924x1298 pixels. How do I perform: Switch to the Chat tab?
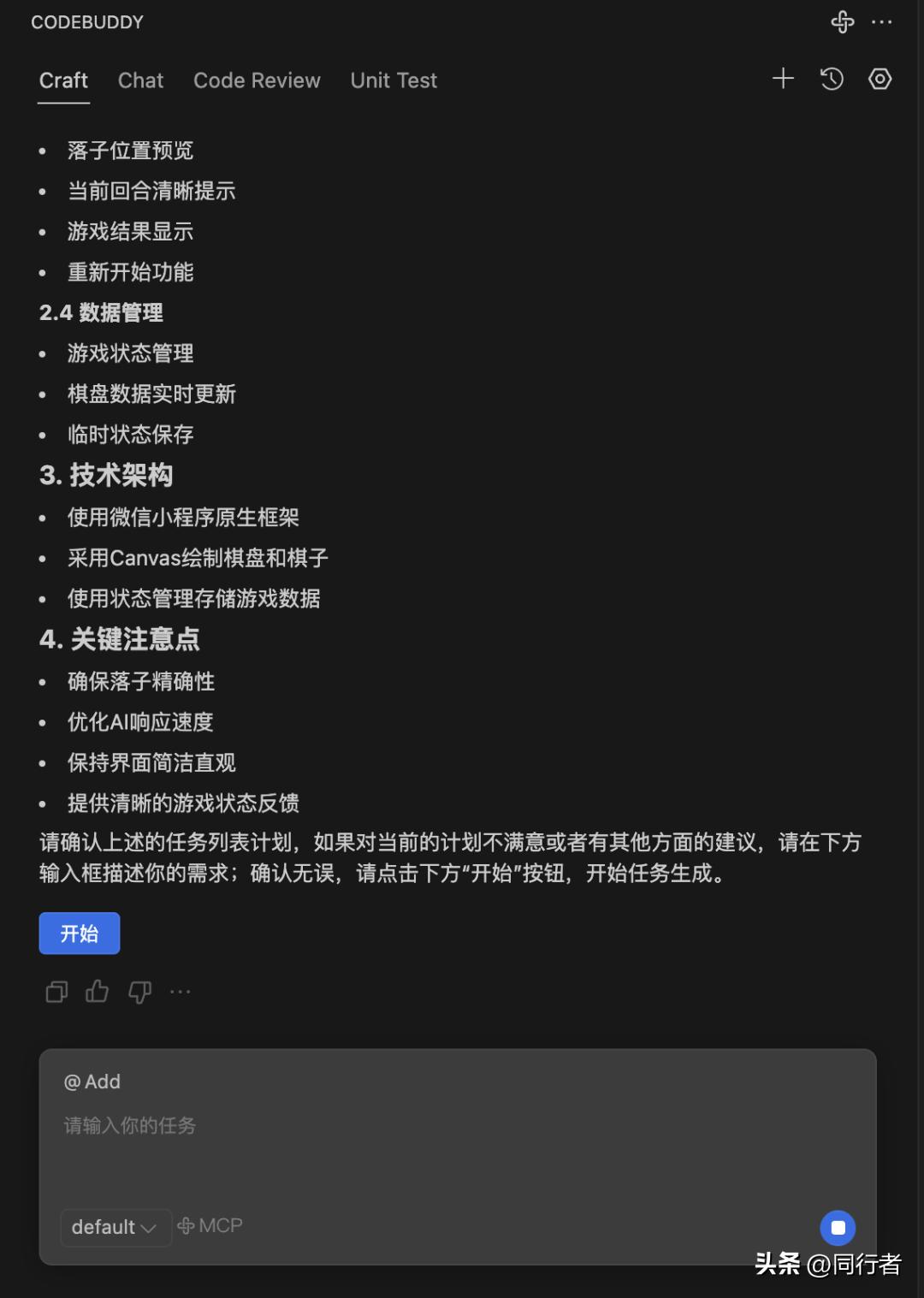point(139,80)
